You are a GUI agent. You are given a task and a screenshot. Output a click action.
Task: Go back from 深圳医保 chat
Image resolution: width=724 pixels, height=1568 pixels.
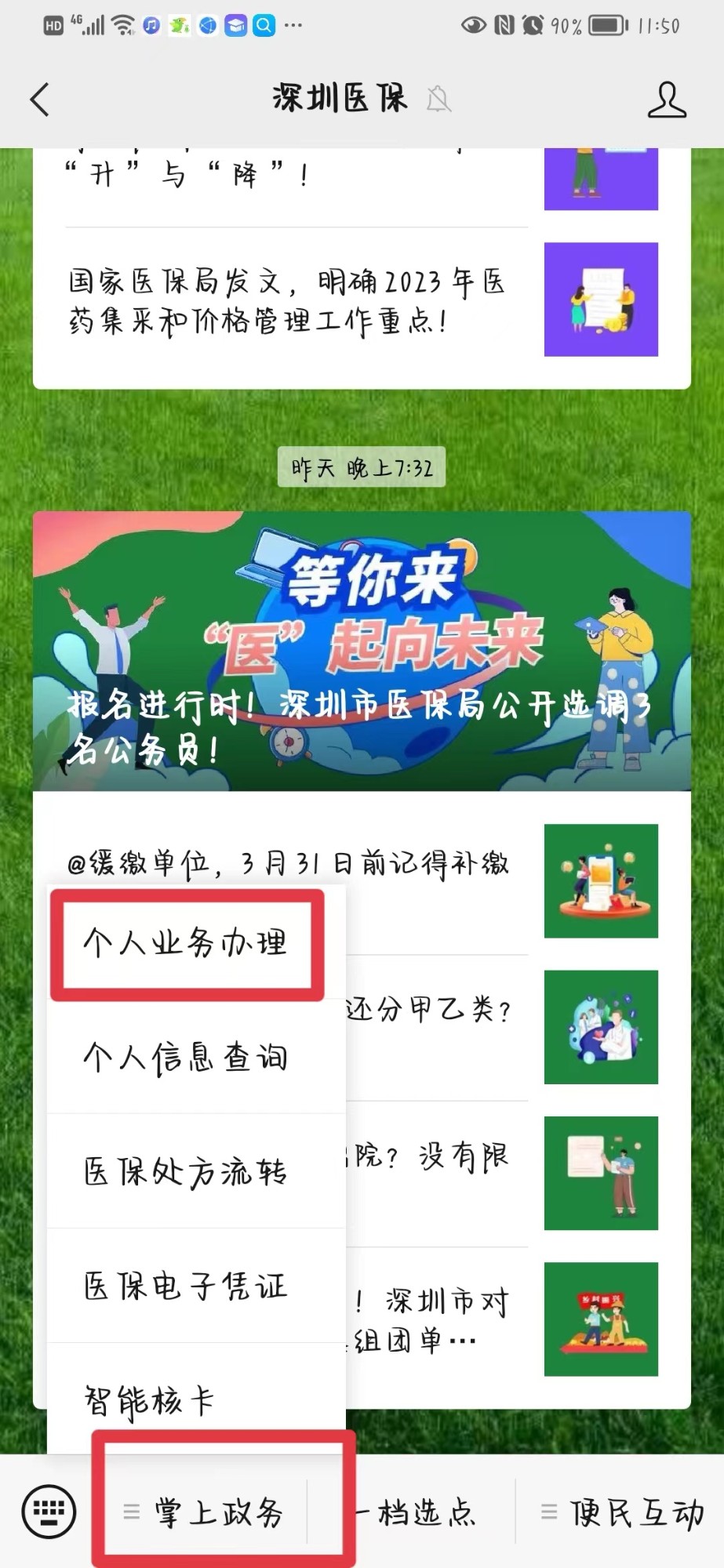click(40, 100)
